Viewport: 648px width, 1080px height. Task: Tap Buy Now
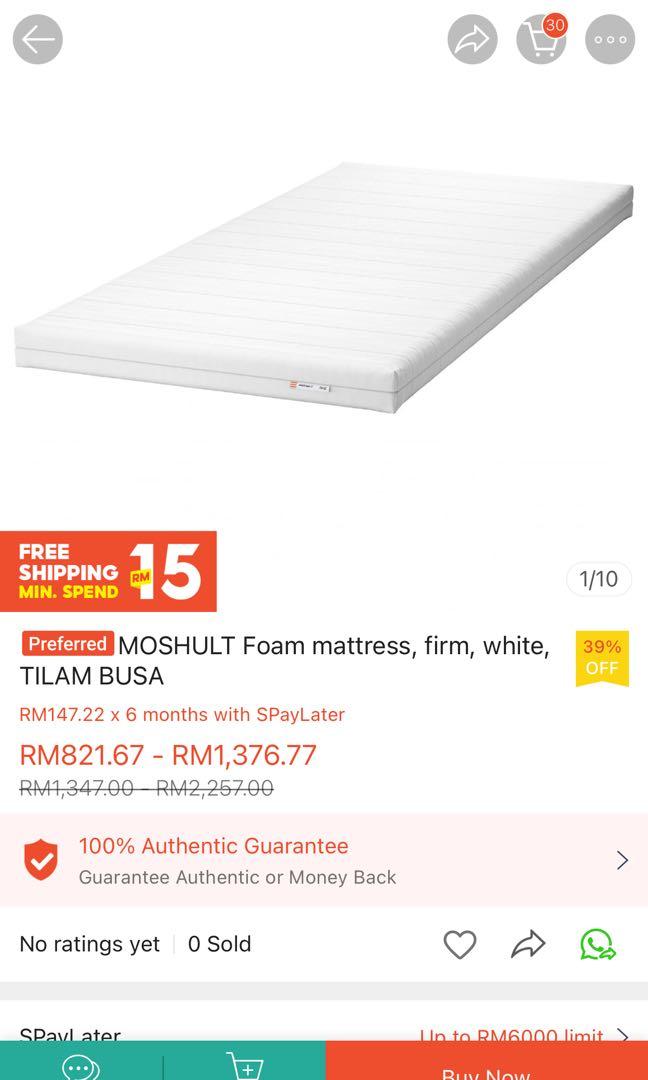coord(487,1066)
